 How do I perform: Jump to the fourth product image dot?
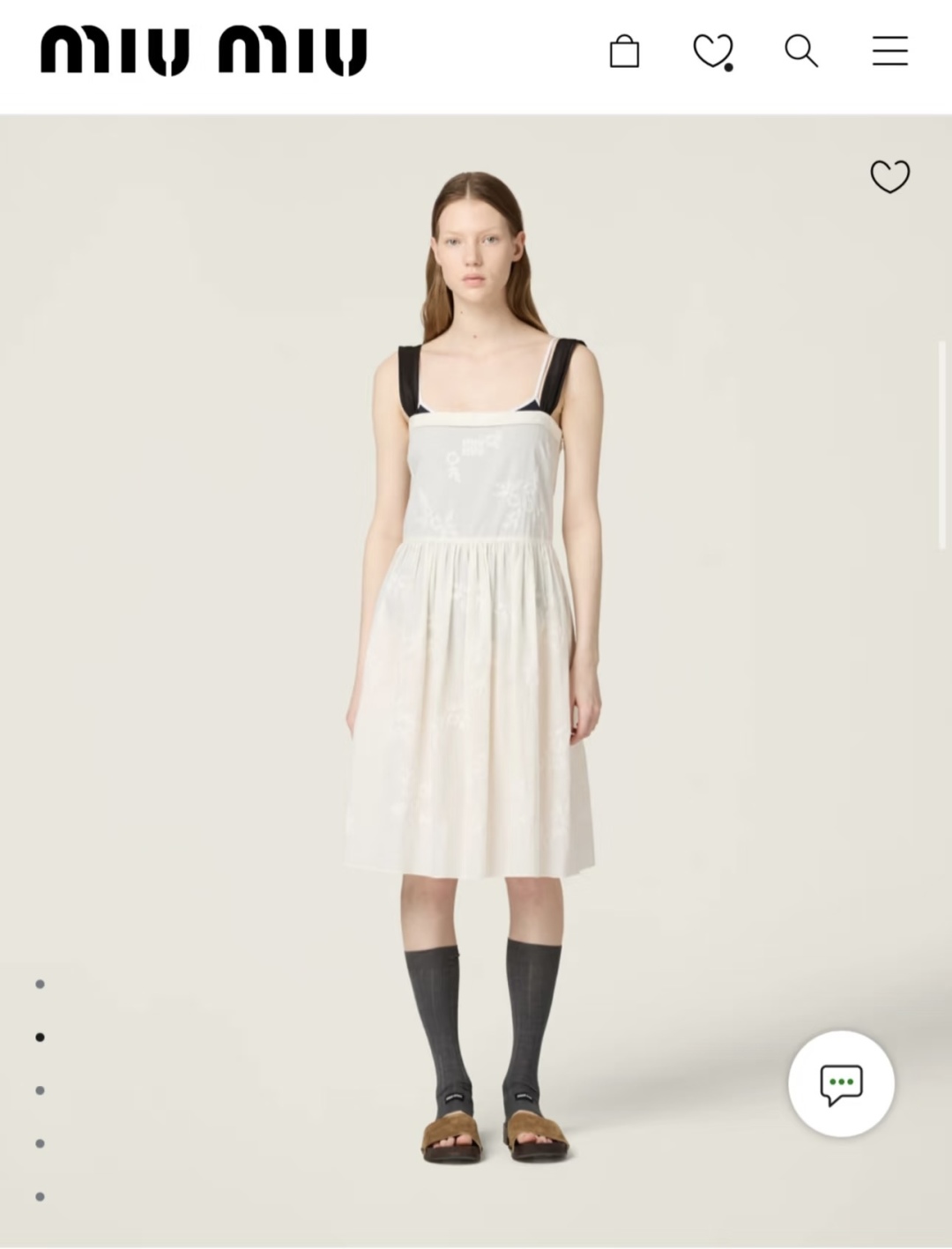pos(40,1143)
